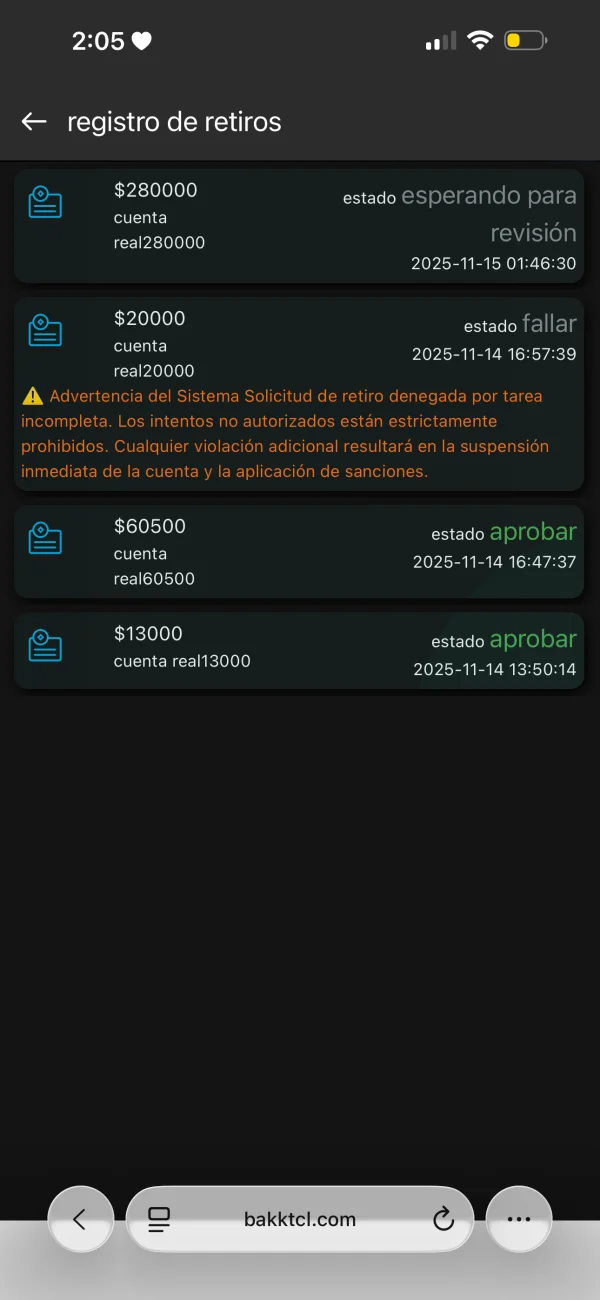Tap the browser back button
The height and width of the screenshot is (1300, 600).
point(80,1219)
